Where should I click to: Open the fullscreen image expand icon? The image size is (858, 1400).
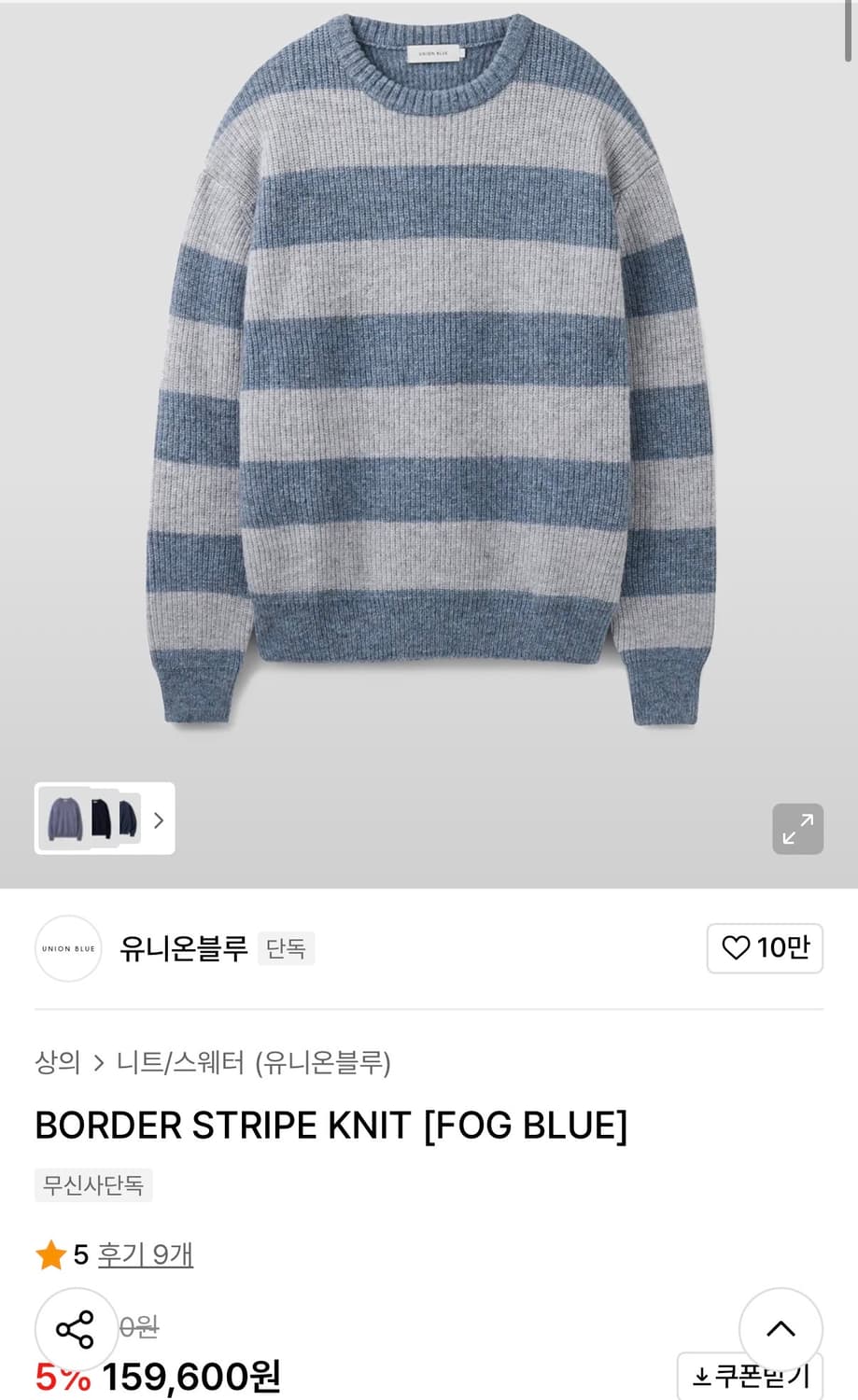click(x=796, y=829)
